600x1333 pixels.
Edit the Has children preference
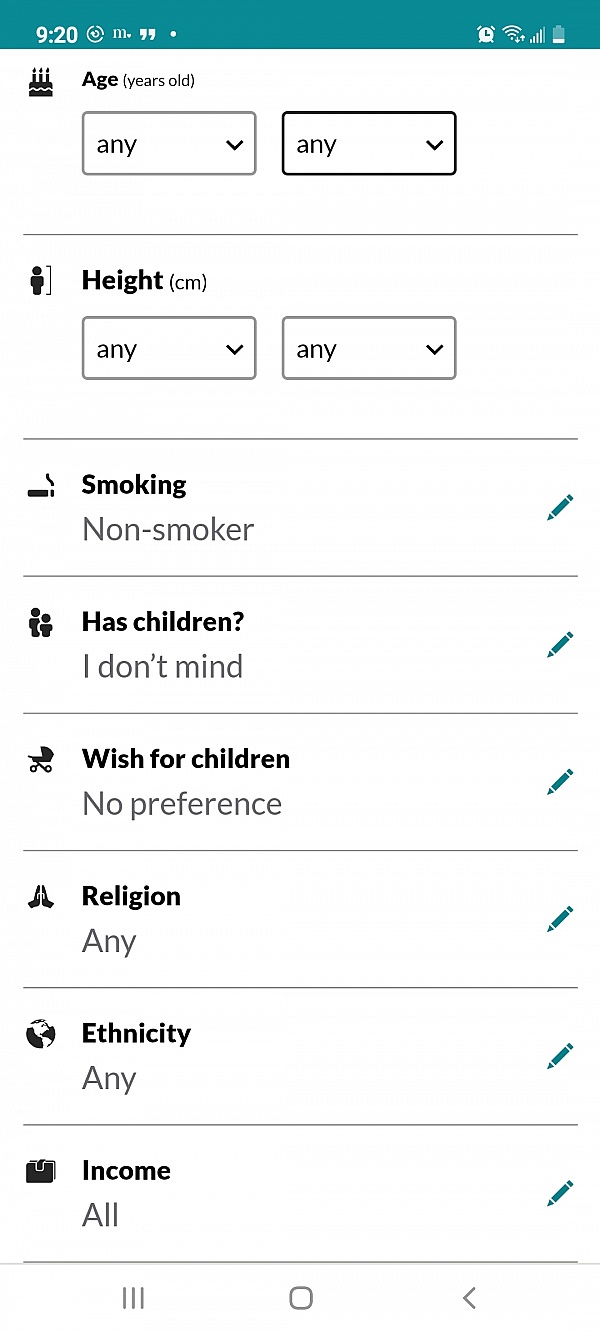560,645
